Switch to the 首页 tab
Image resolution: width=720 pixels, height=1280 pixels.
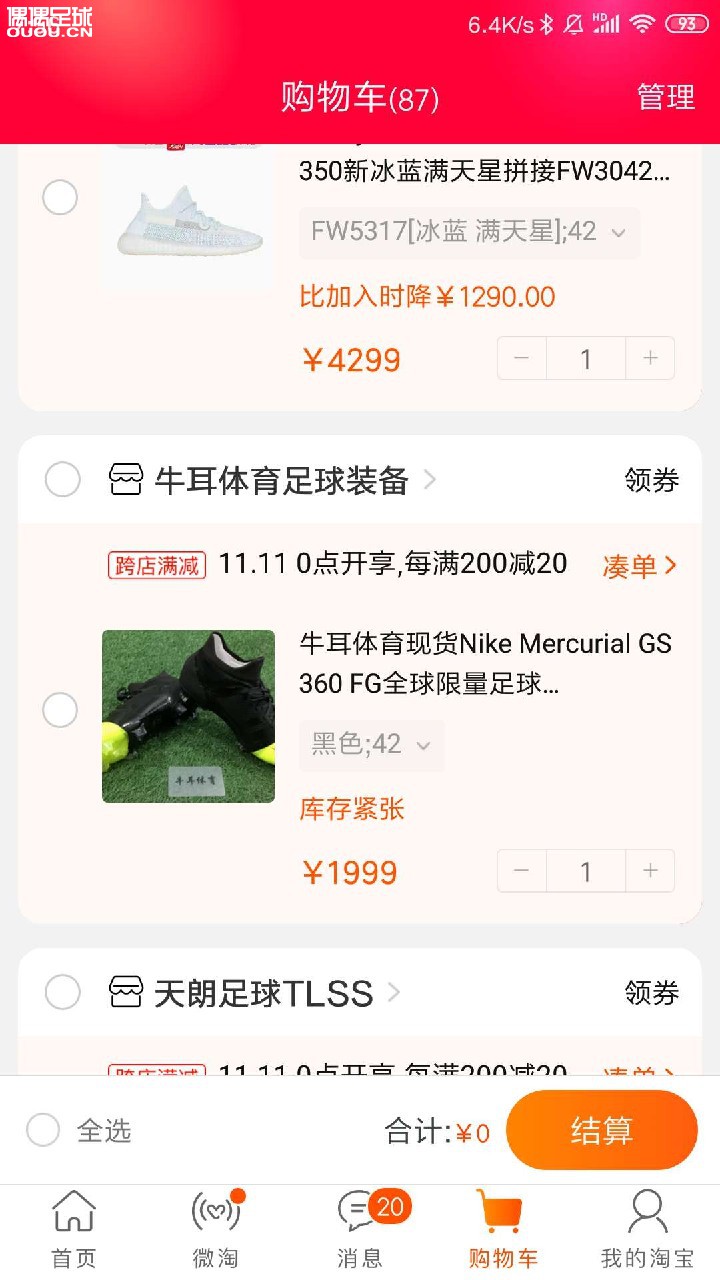tap(74, 1230)
